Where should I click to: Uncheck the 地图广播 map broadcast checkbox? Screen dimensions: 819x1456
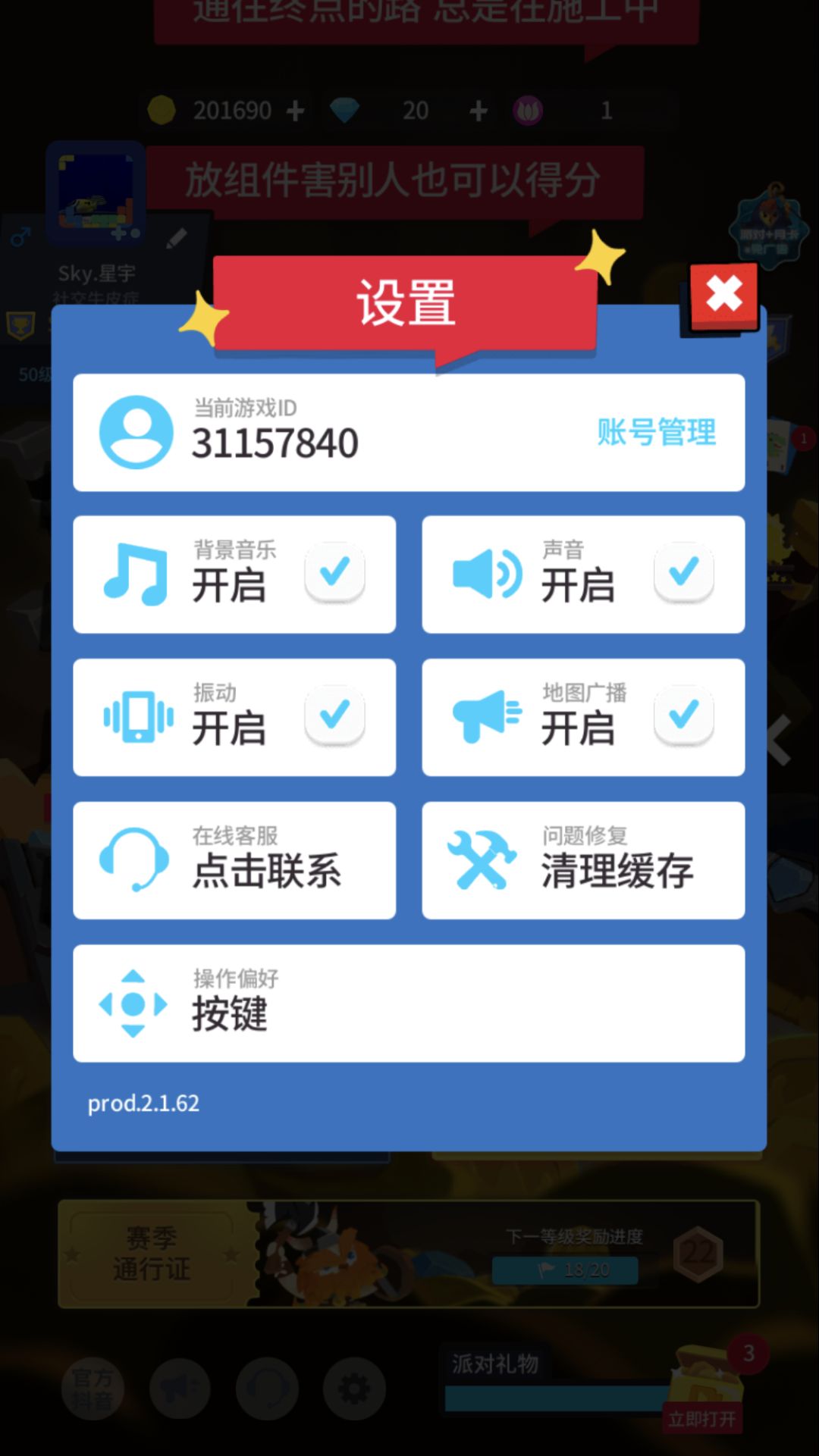[683, 717]
